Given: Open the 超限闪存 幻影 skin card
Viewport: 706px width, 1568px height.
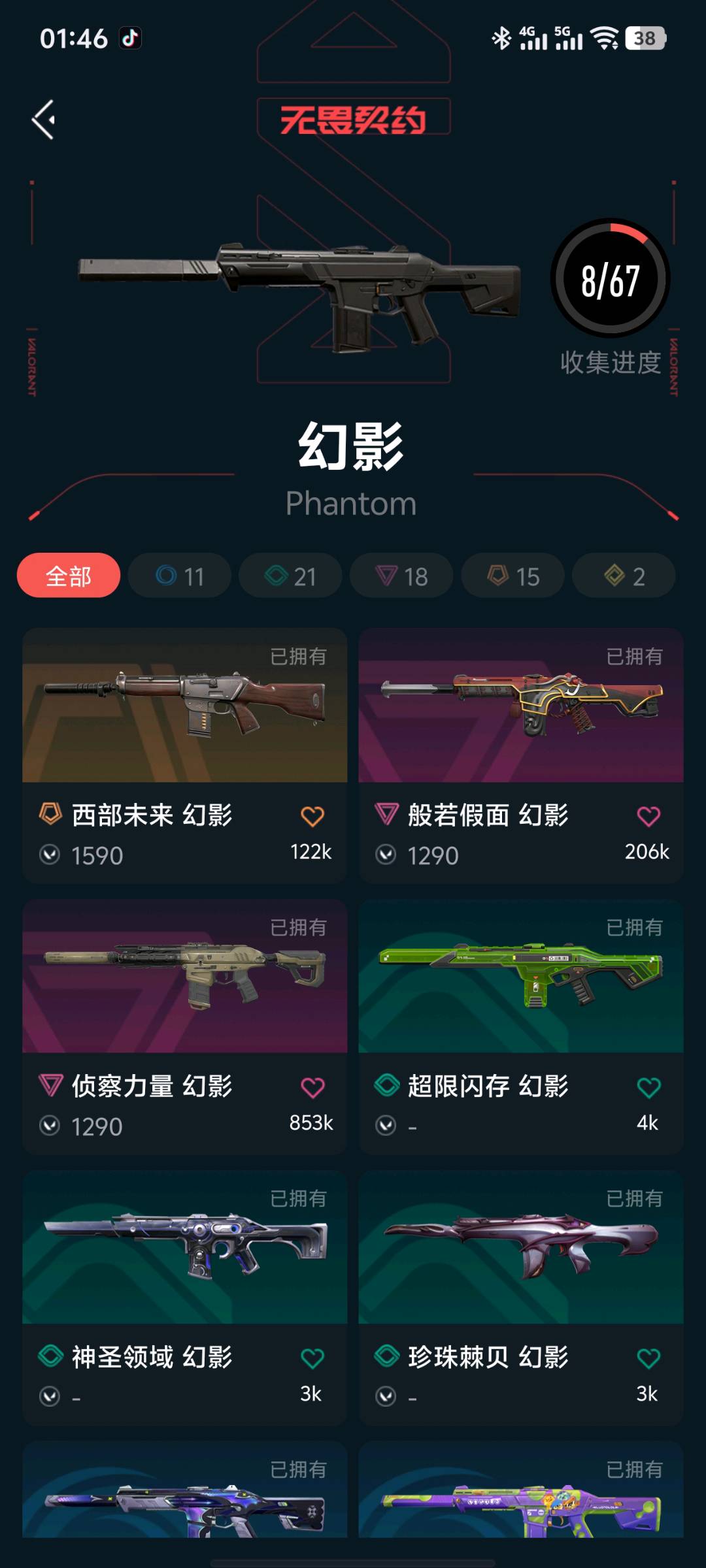Looking at the screenshot, I should tap(521, 977).
